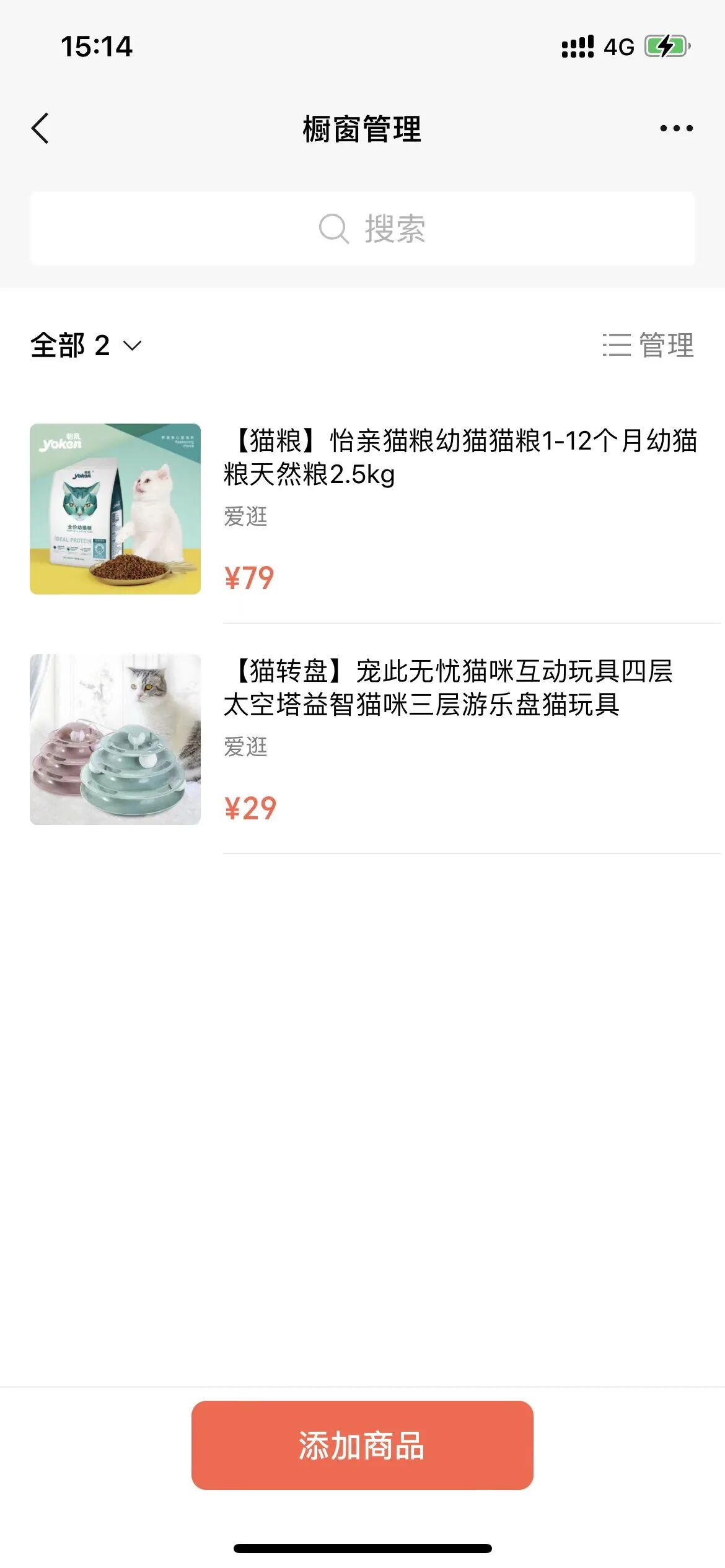Tap the 搜索 search box
The image size is (725, 1568).
point(362,229)
